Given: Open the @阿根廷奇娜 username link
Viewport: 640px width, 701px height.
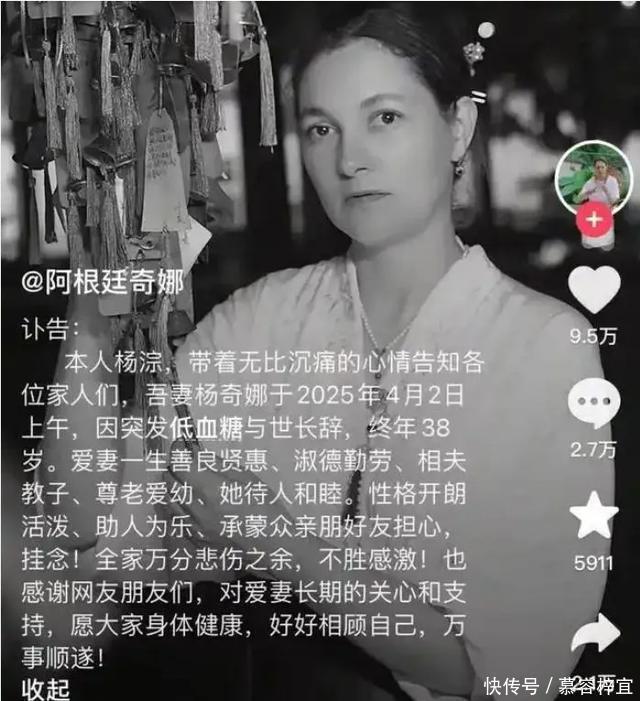Looking at the screenshot, I should click(x=104, y=282).
